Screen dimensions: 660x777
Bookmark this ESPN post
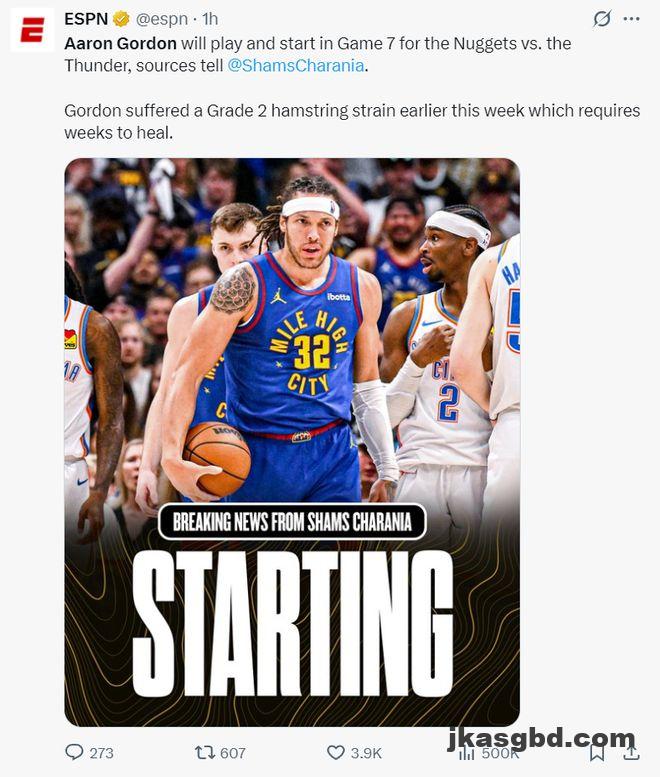(596, 752)
